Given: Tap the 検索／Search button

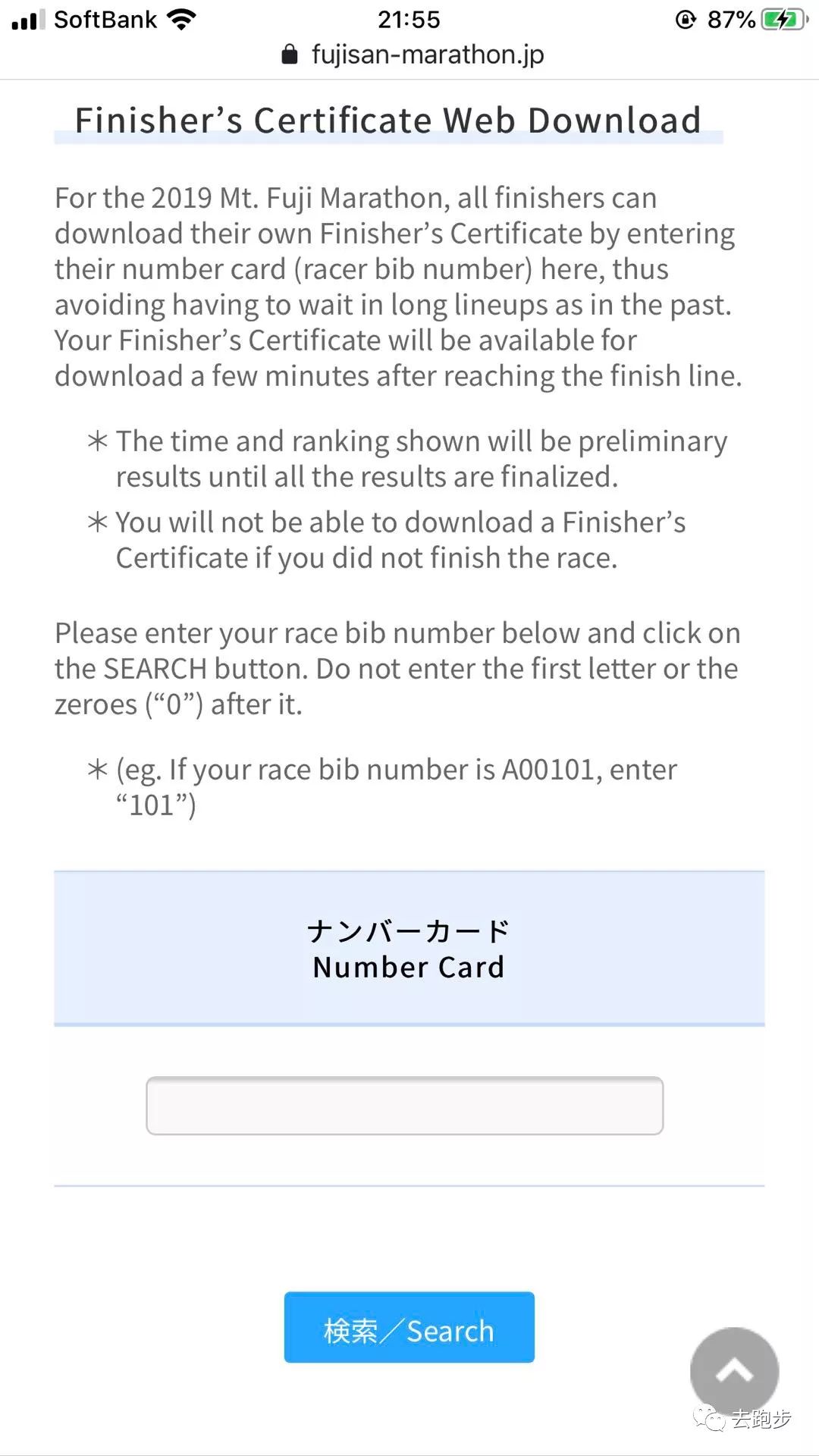Looking at the screenshot, I should 409,1327.
